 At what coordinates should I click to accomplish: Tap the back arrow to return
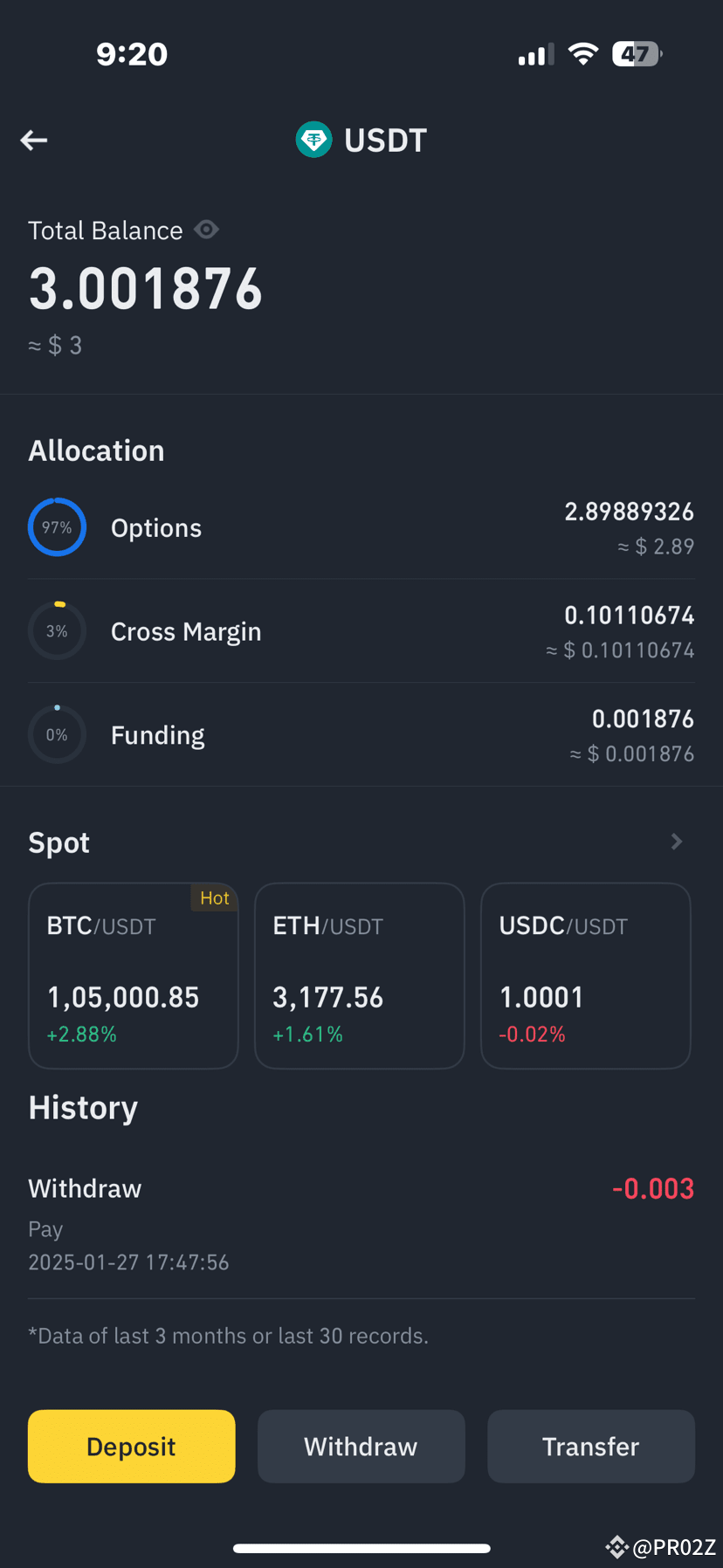point(33,140)
